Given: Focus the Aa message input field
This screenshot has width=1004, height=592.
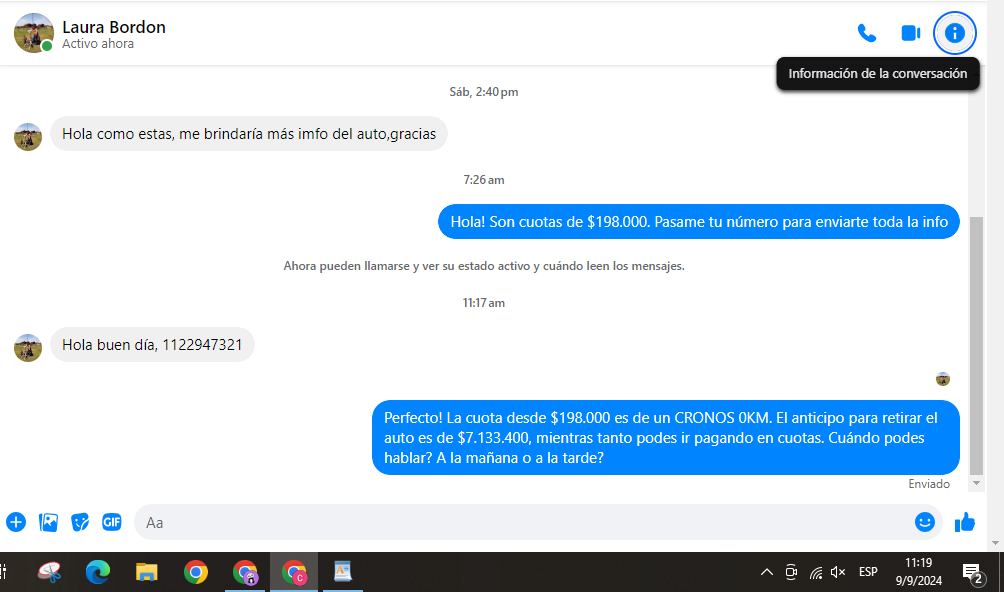Looking at the screenshot, I should tap(520, 522).
